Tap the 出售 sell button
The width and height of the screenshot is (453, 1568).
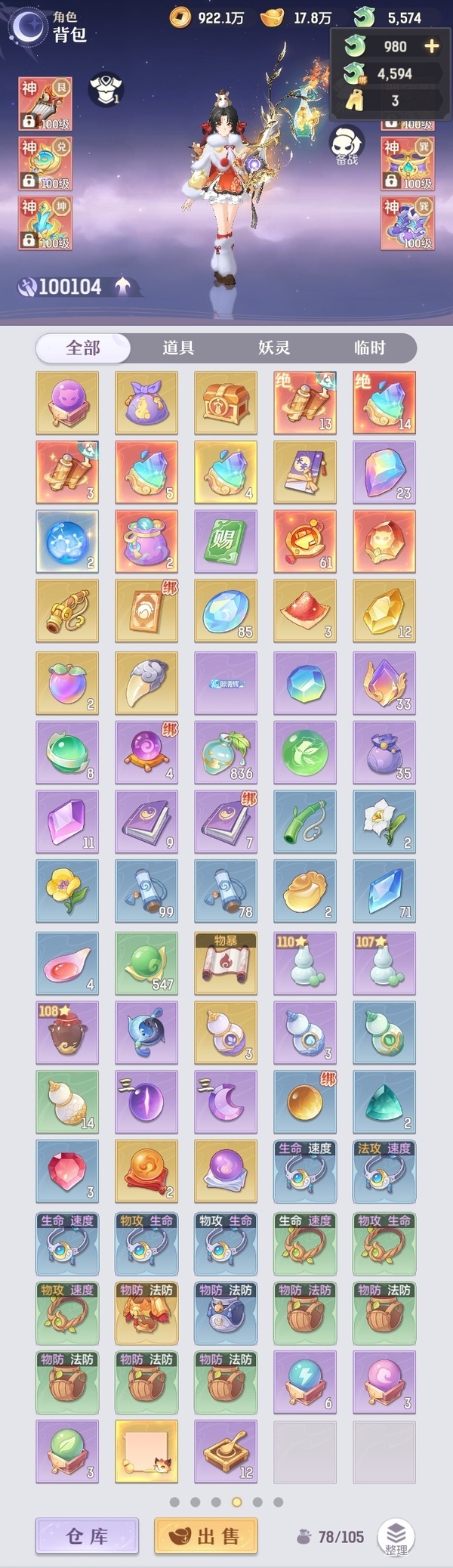(x=205, y=1536)
